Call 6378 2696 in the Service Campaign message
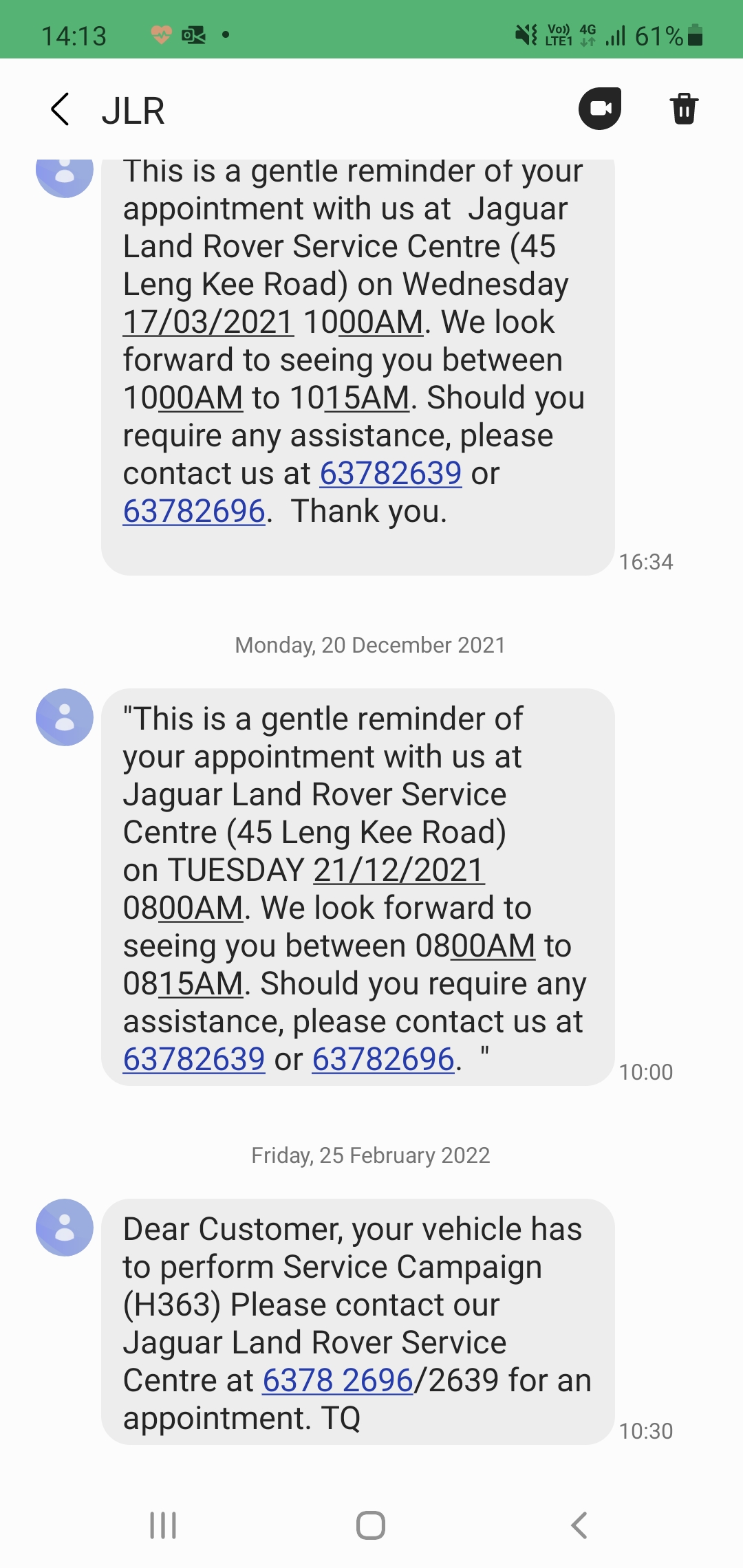Viewport: 743px width, 1568px height. point(337,1380)
